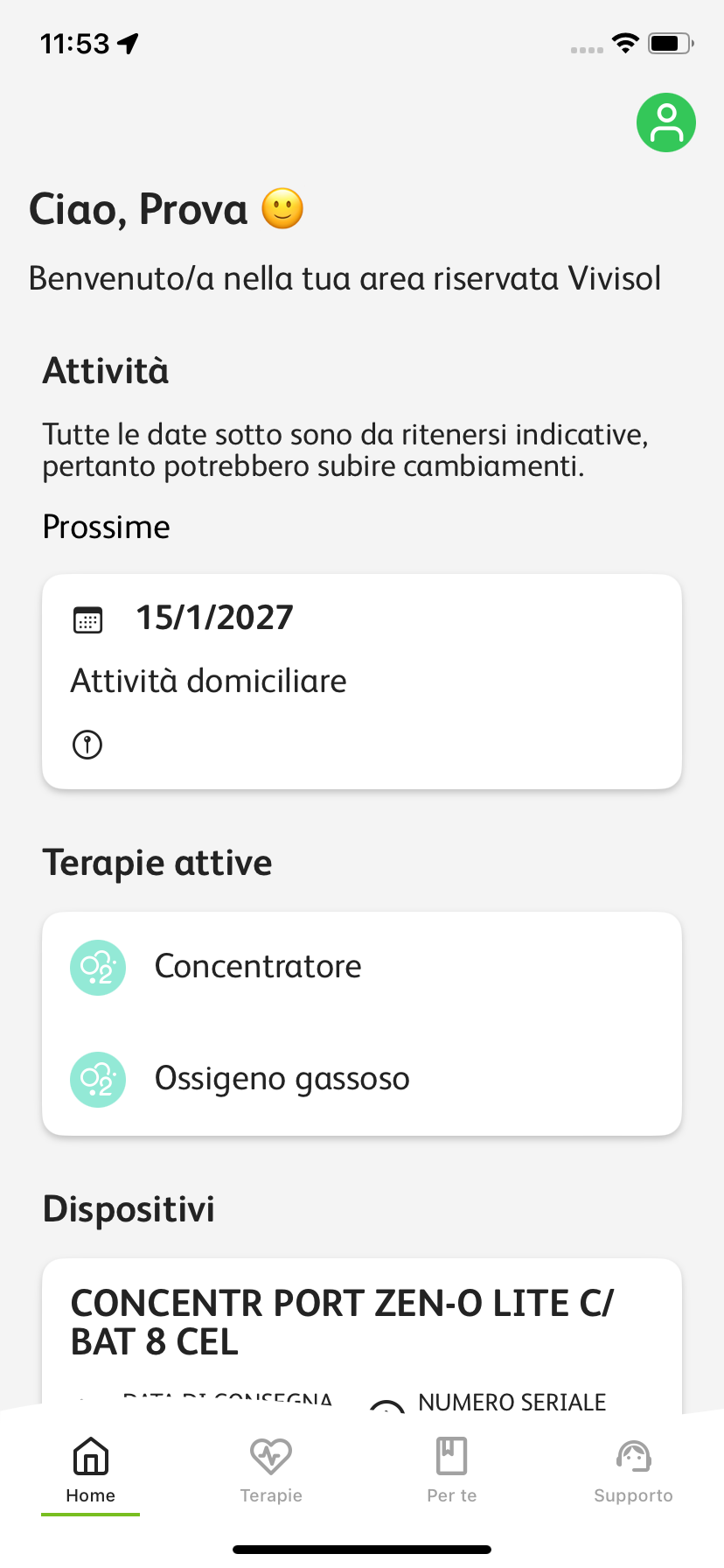Select the Ossigeno gassoso therapy

[282, 1079]
